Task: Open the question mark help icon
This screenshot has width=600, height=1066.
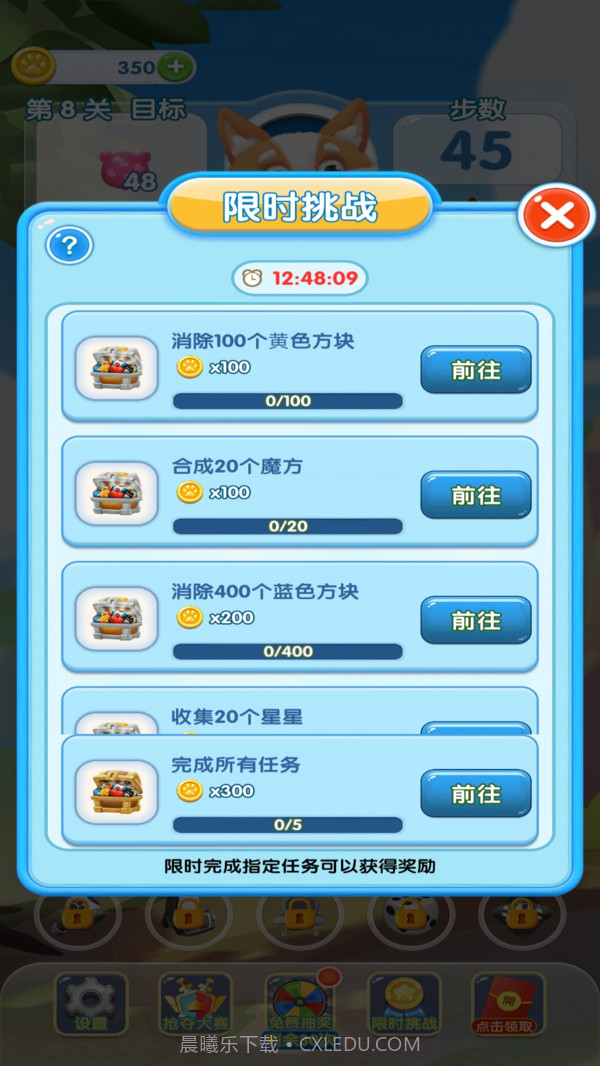Action: [x=69, y=246]
